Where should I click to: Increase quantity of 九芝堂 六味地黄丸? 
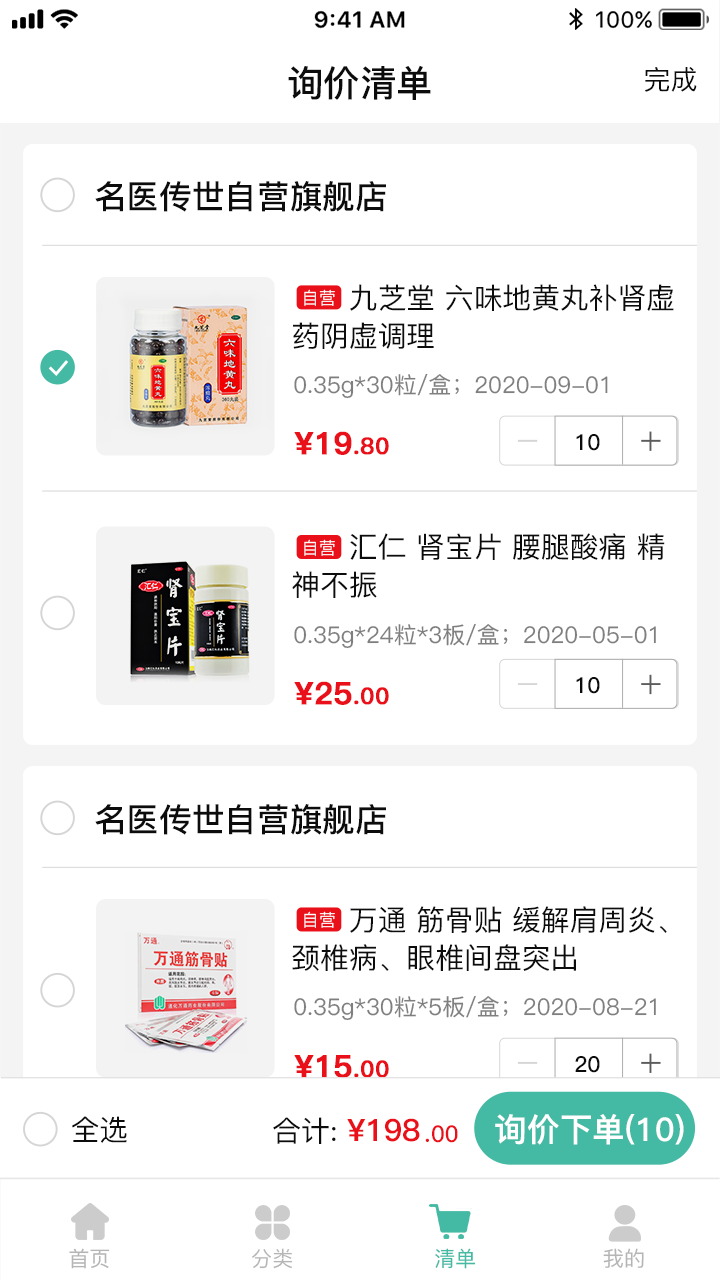click(650, 441)
